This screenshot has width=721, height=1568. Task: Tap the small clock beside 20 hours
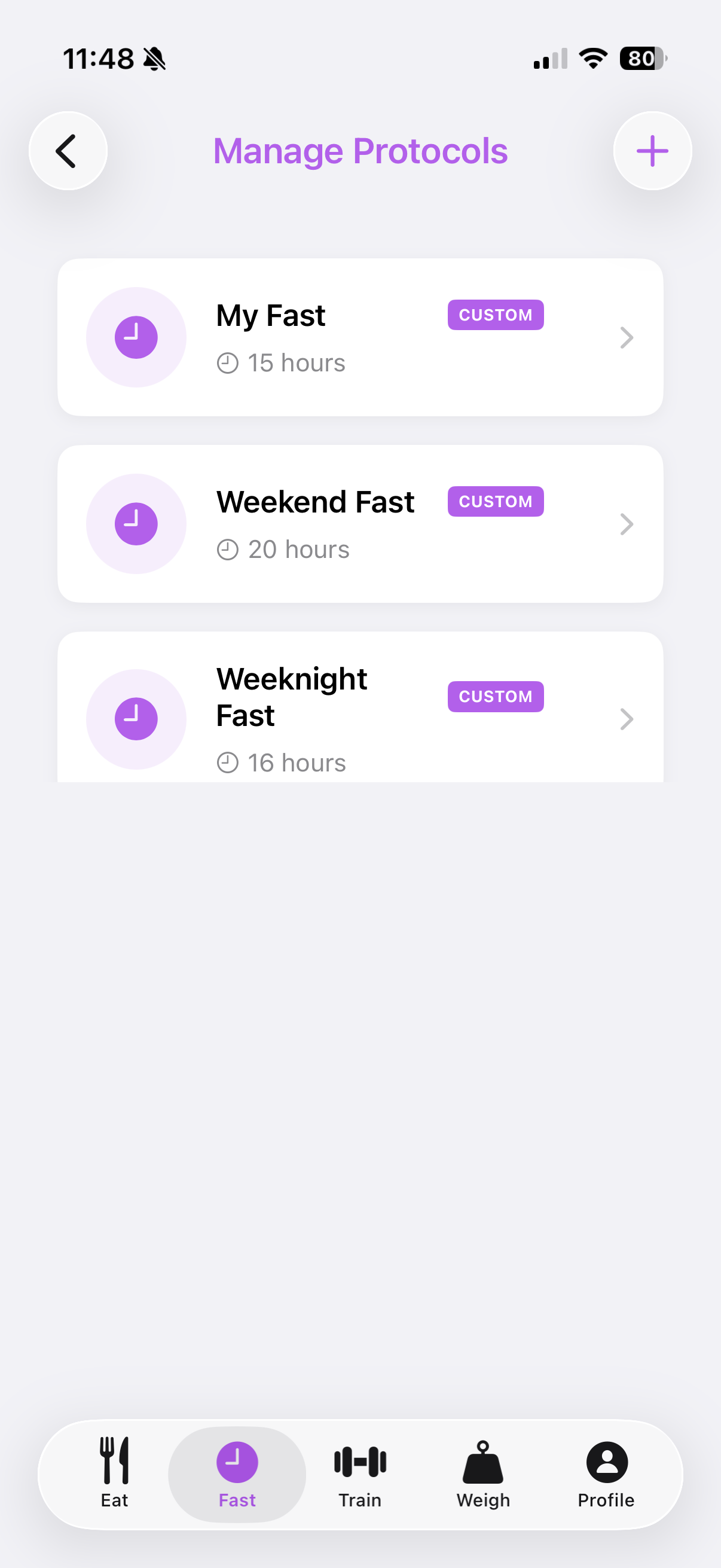tap(229, 548)
